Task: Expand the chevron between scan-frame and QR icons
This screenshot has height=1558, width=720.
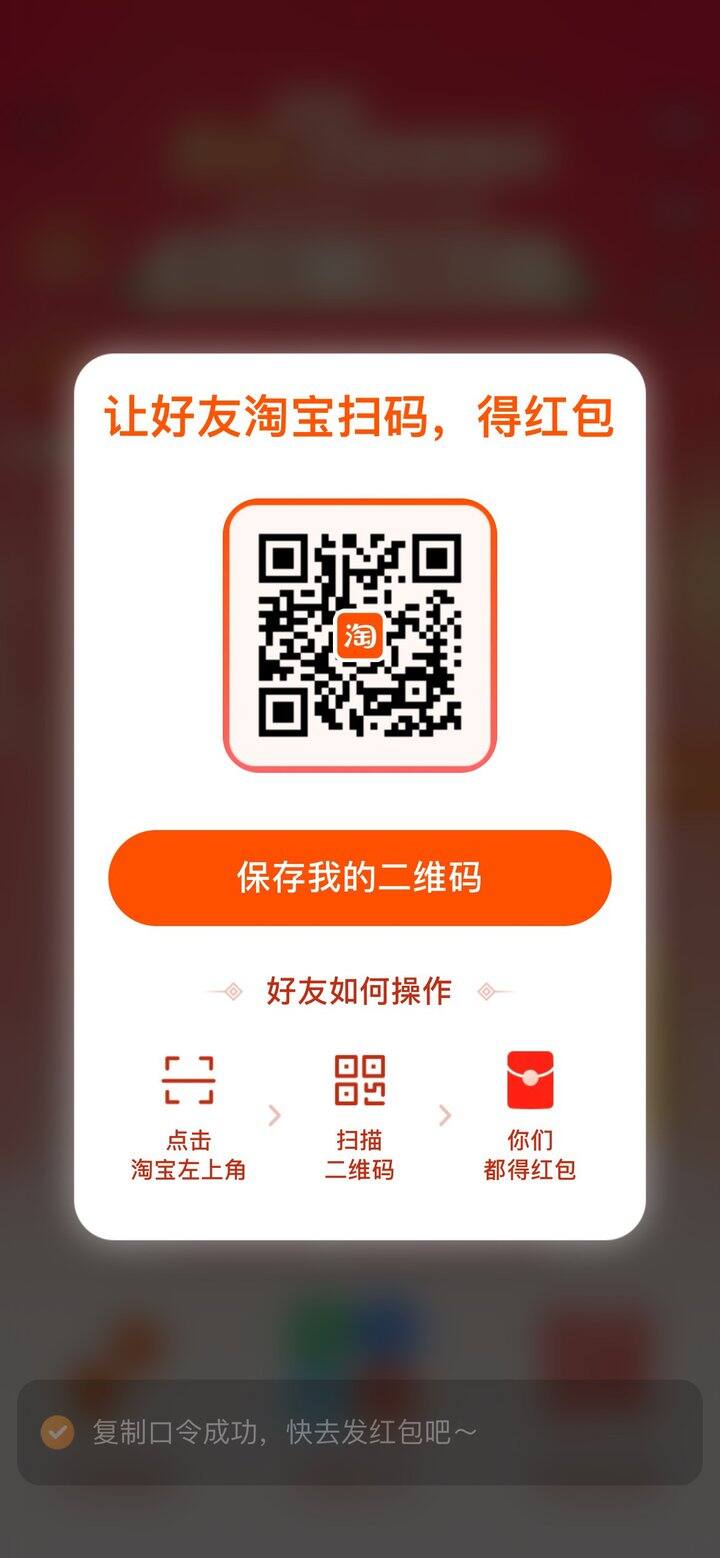Action: (x=273, y=1115)
